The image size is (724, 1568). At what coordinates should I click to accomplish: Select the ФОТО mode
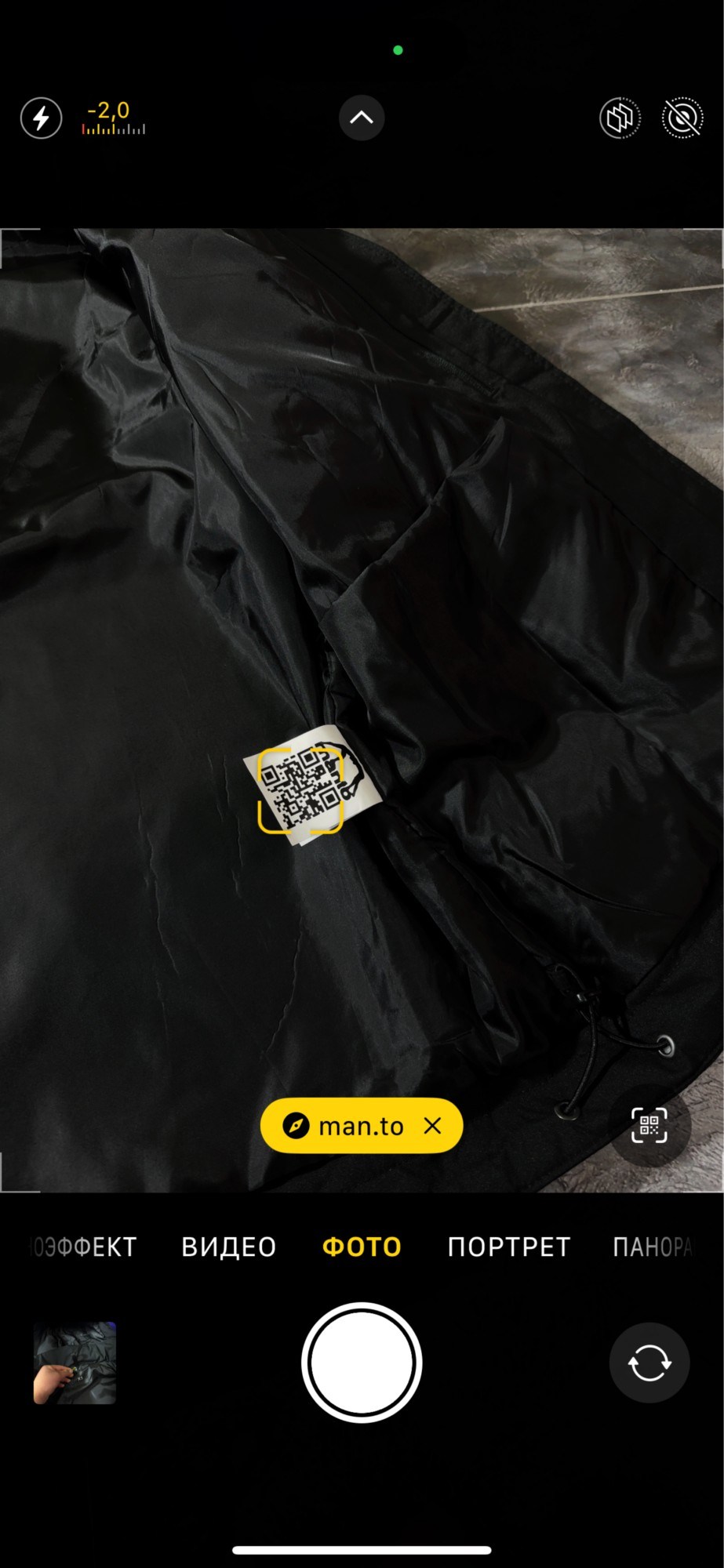362,1247
